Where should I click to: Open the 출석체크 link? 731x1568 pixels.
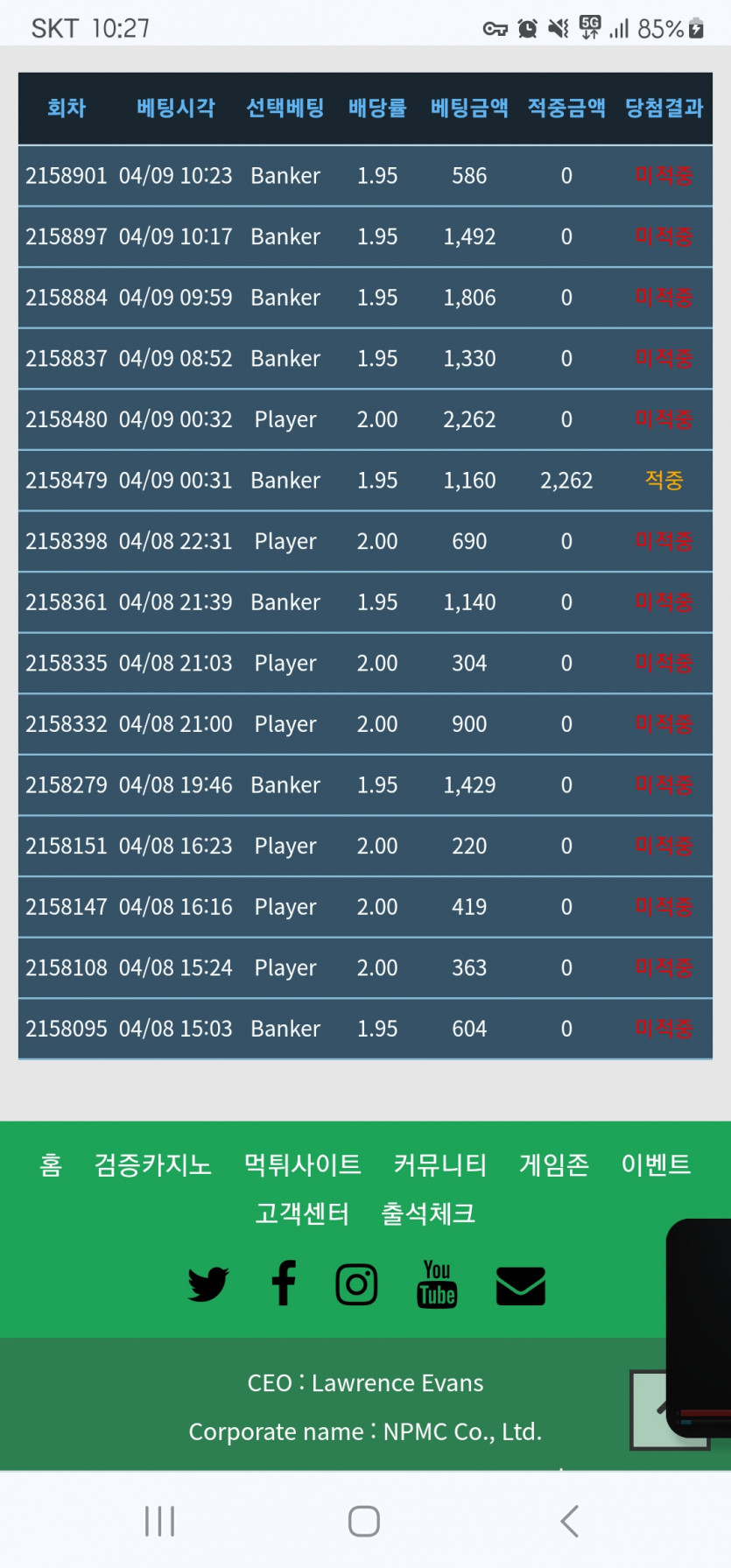pyautogui.click(x=428, y=1214)
